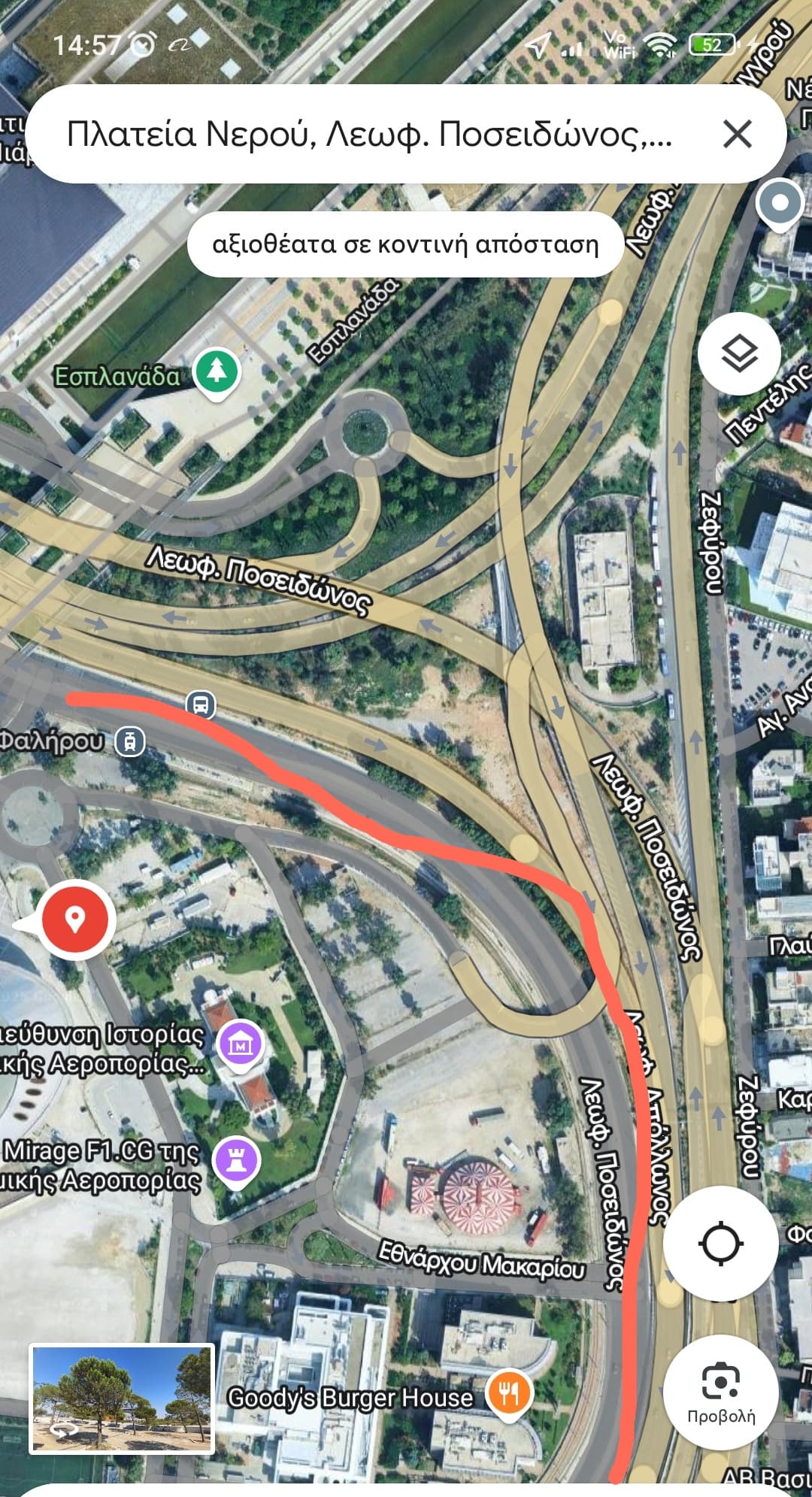
Task: Open the Εσπλανάδα park marker
Action: pos(217,371)
